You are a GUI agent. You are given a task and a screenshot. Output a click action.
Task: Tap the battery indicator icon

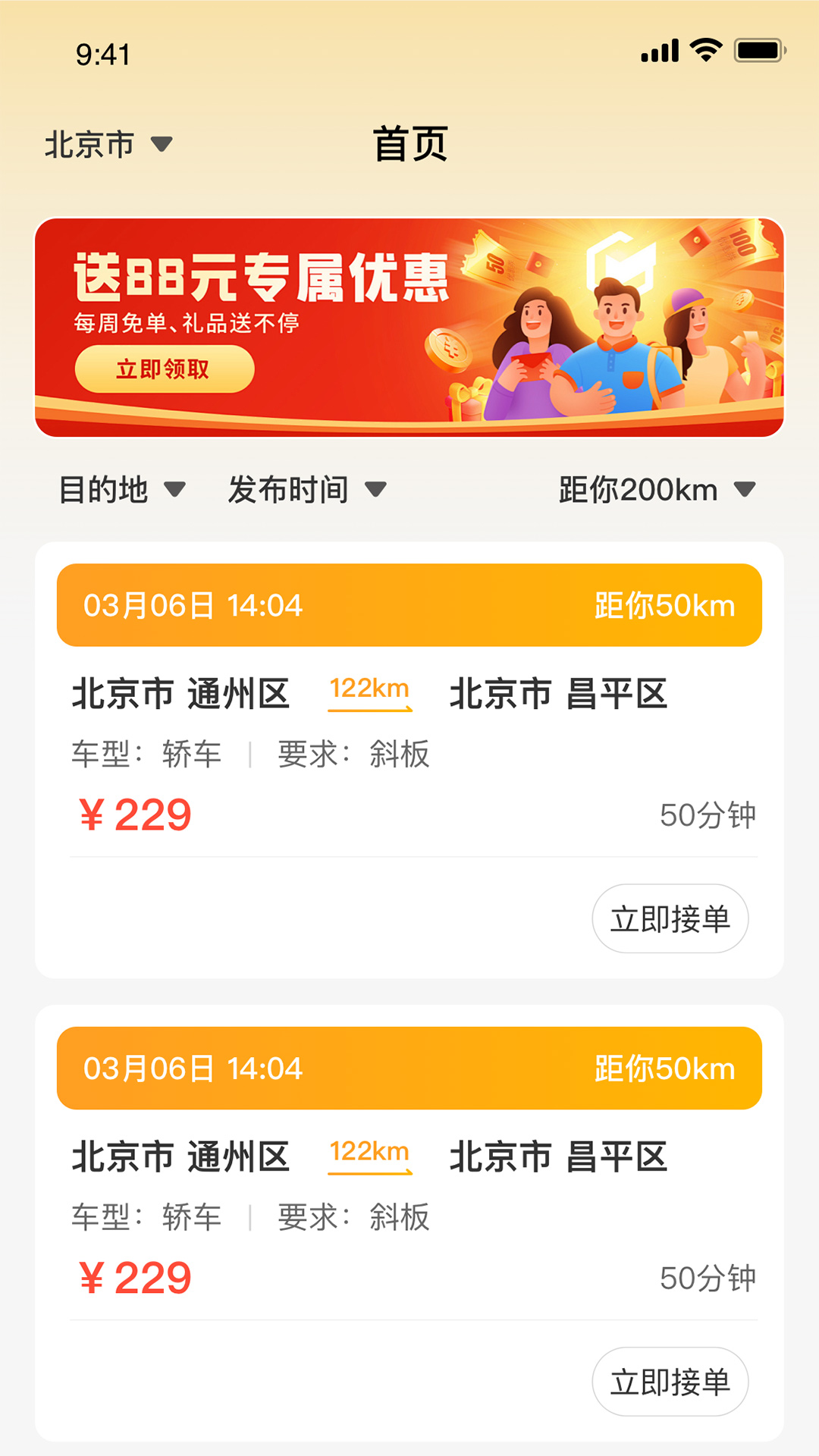click(757, 50)
